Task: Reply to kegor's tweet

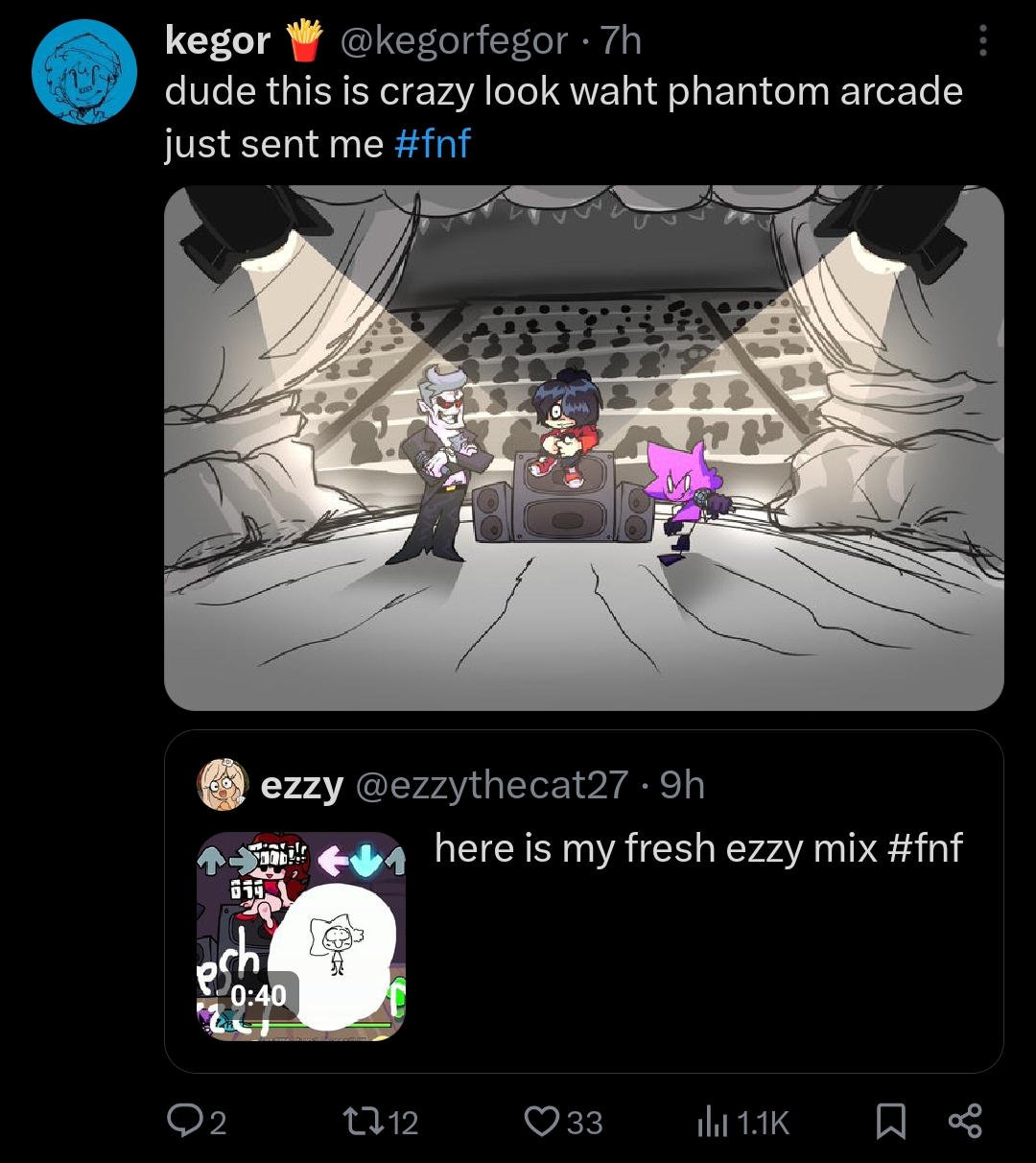Action: tap(198, 1121)
